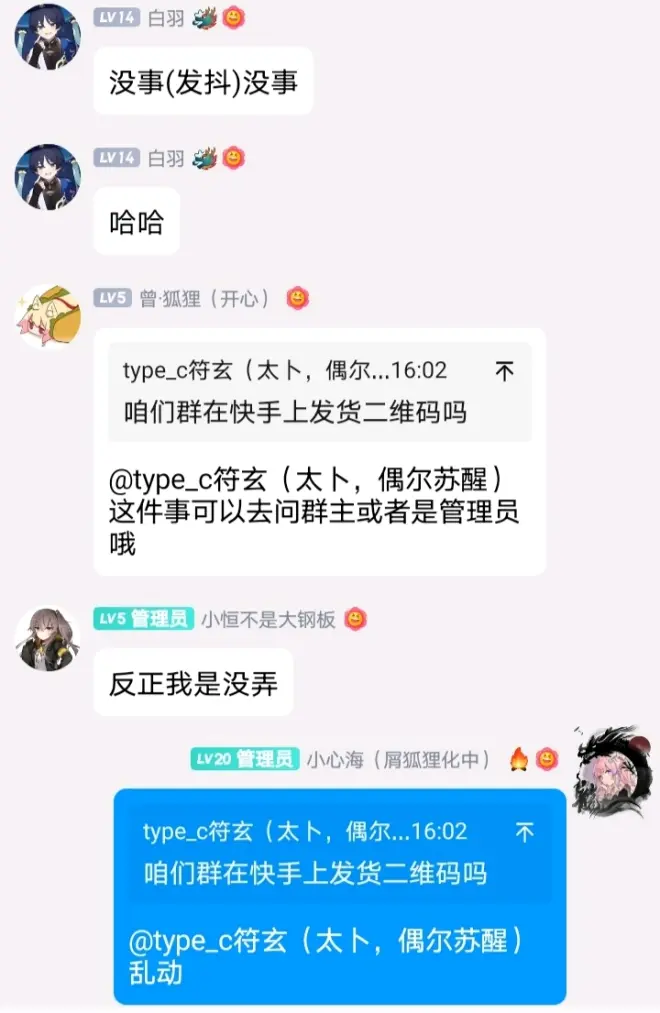Open 白羽's avatar beside the 哈哈 message
The height and width of the screenshot is (1013, 660).
47,177
